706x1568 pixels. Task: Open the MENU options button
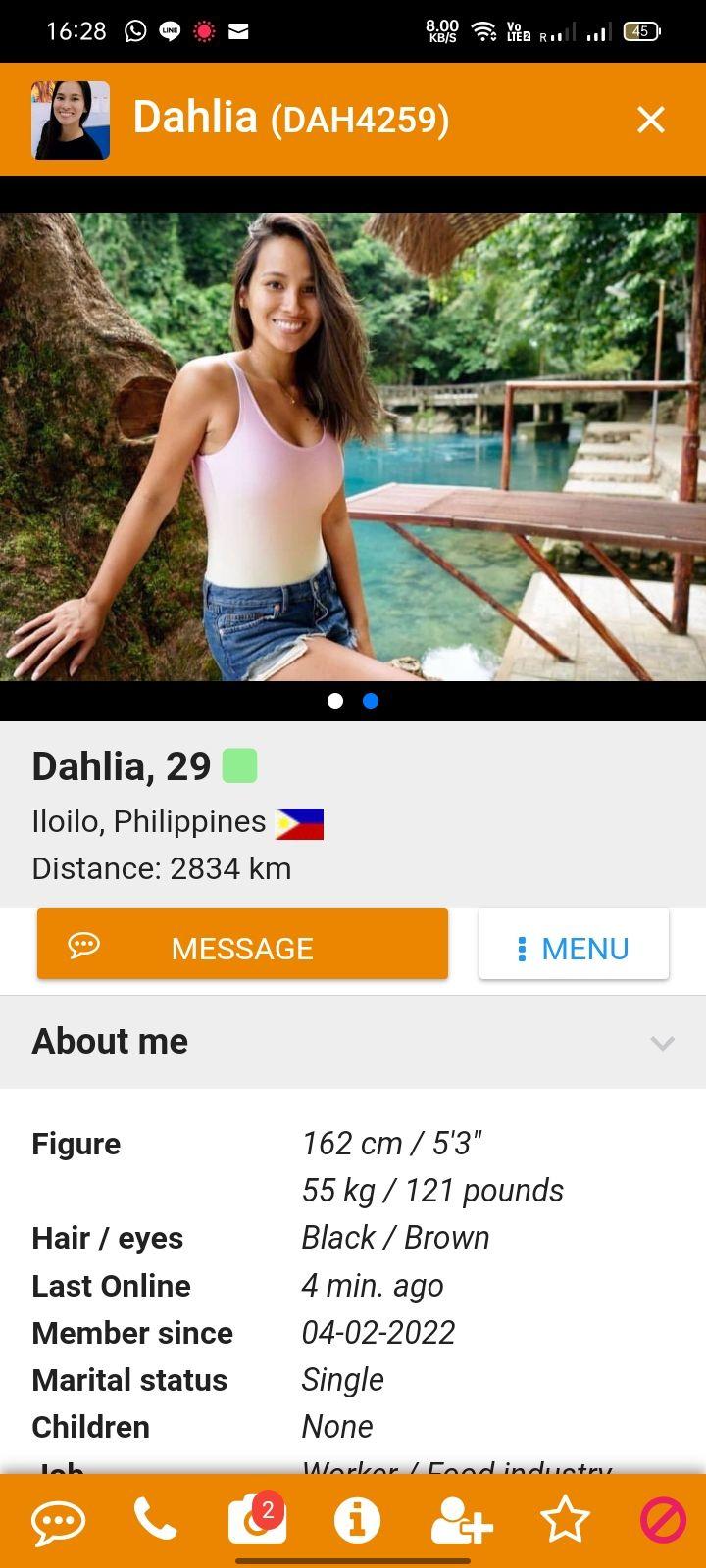click(574, 947)
